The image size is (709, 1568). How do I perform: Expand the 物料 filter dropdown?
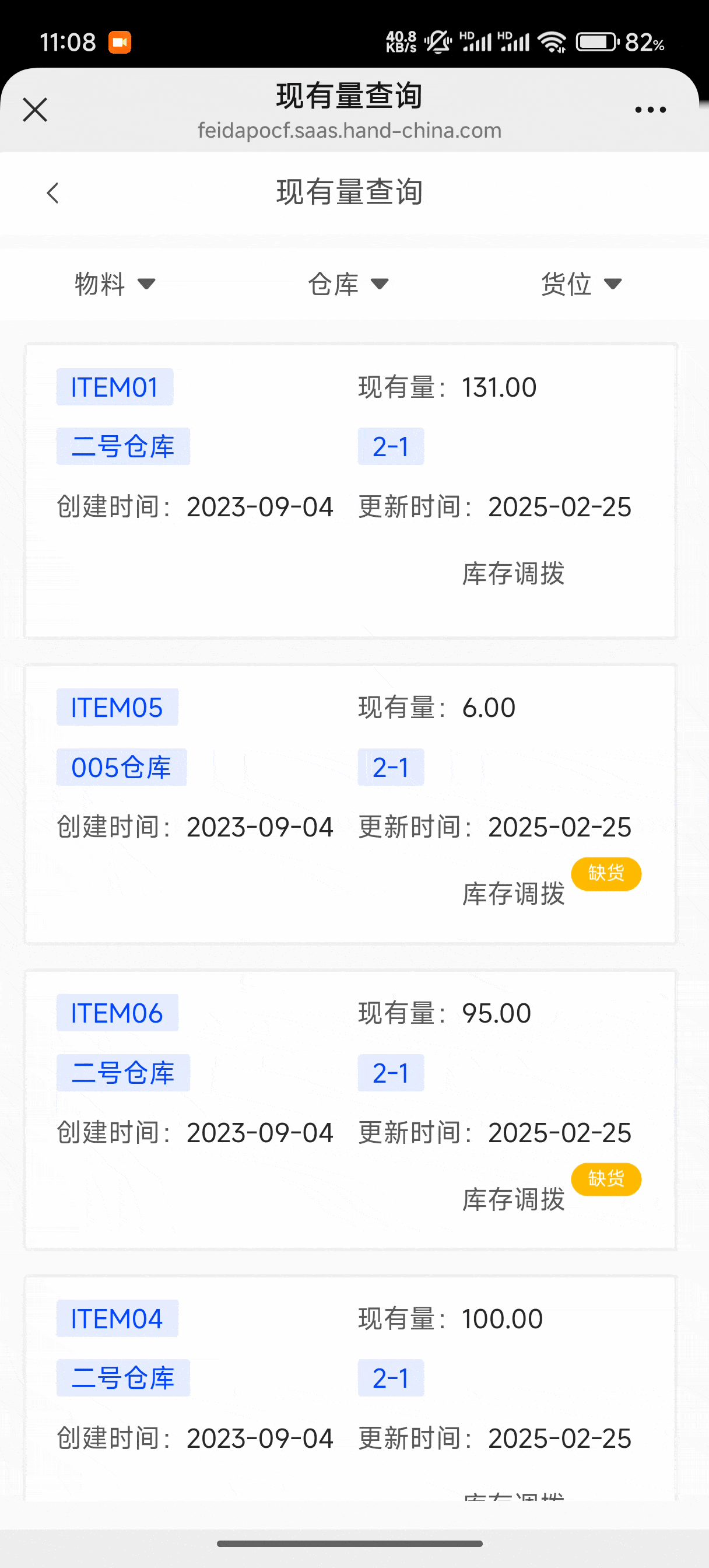(x=114, y=283)
